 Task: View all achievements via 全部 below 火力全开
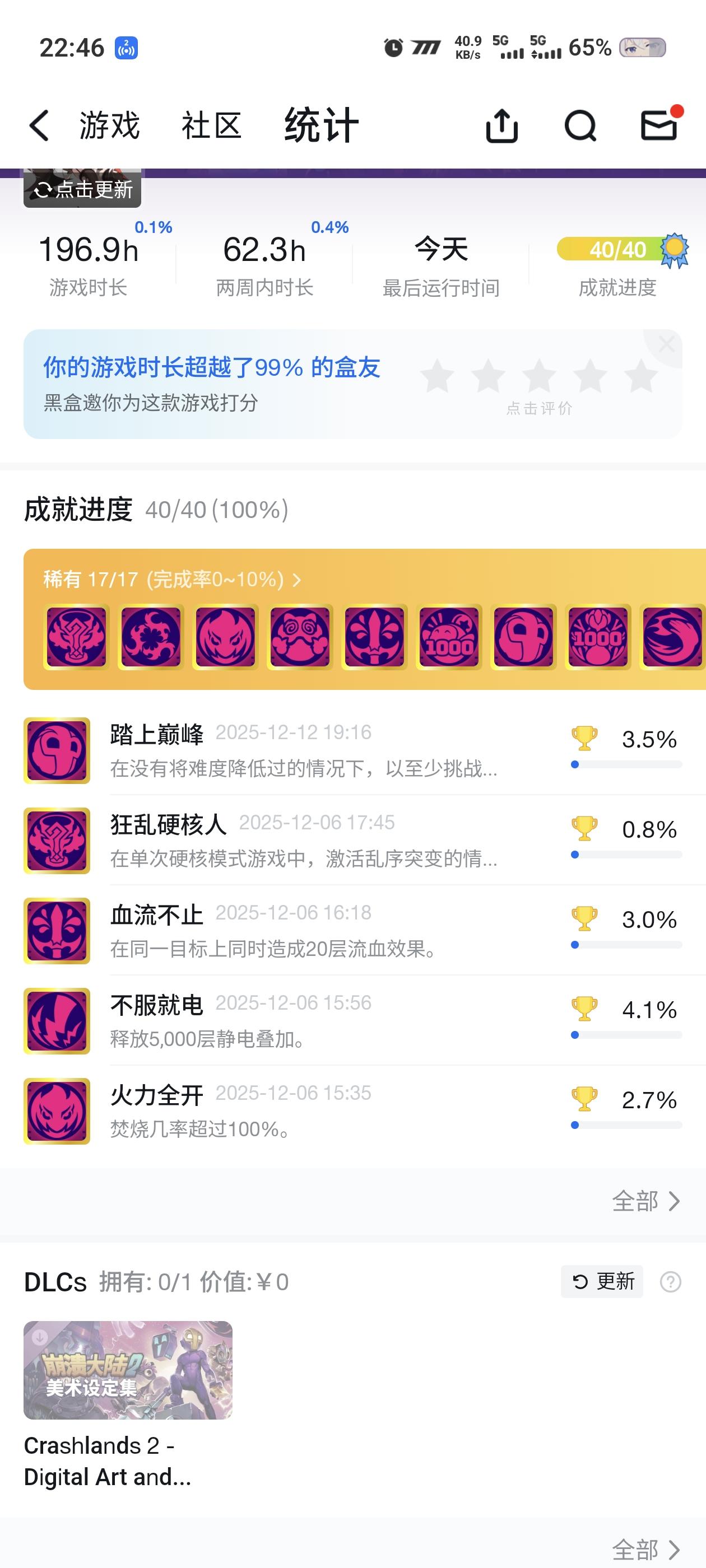(x=645, y=1201)
